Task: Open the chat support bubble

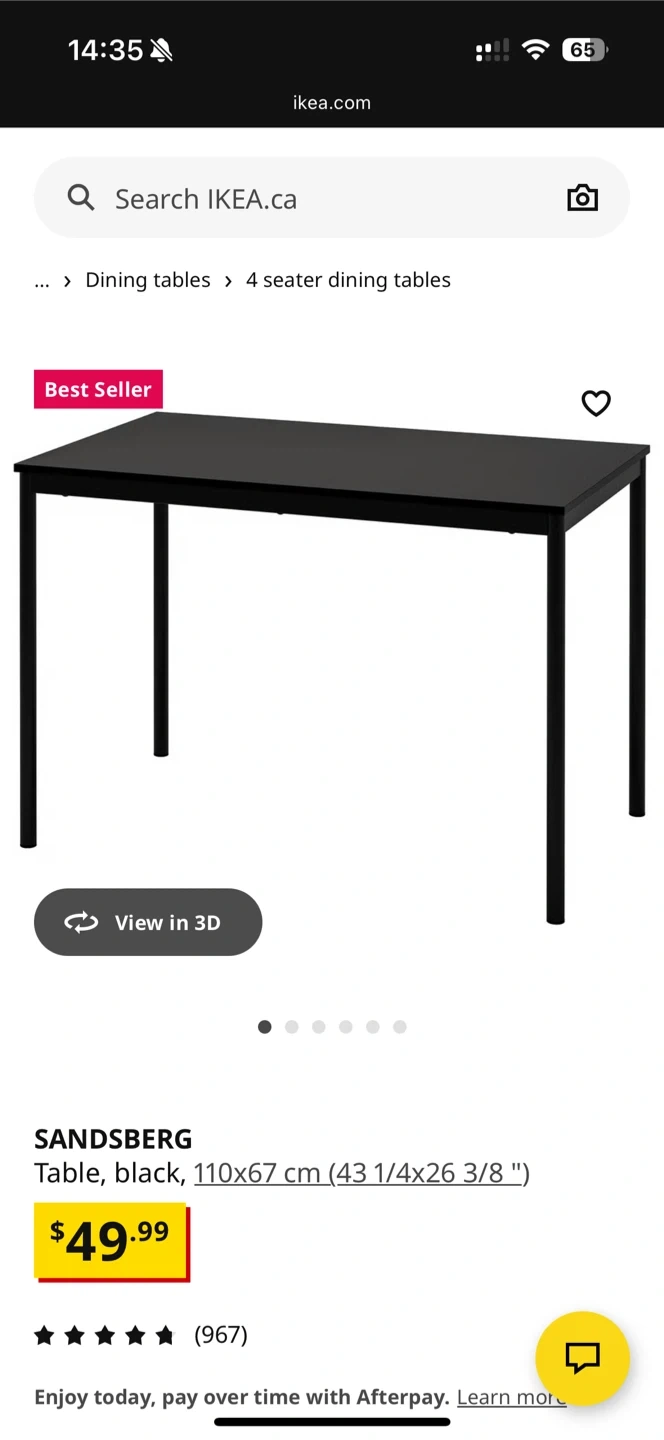Action: click(582, 1357)
